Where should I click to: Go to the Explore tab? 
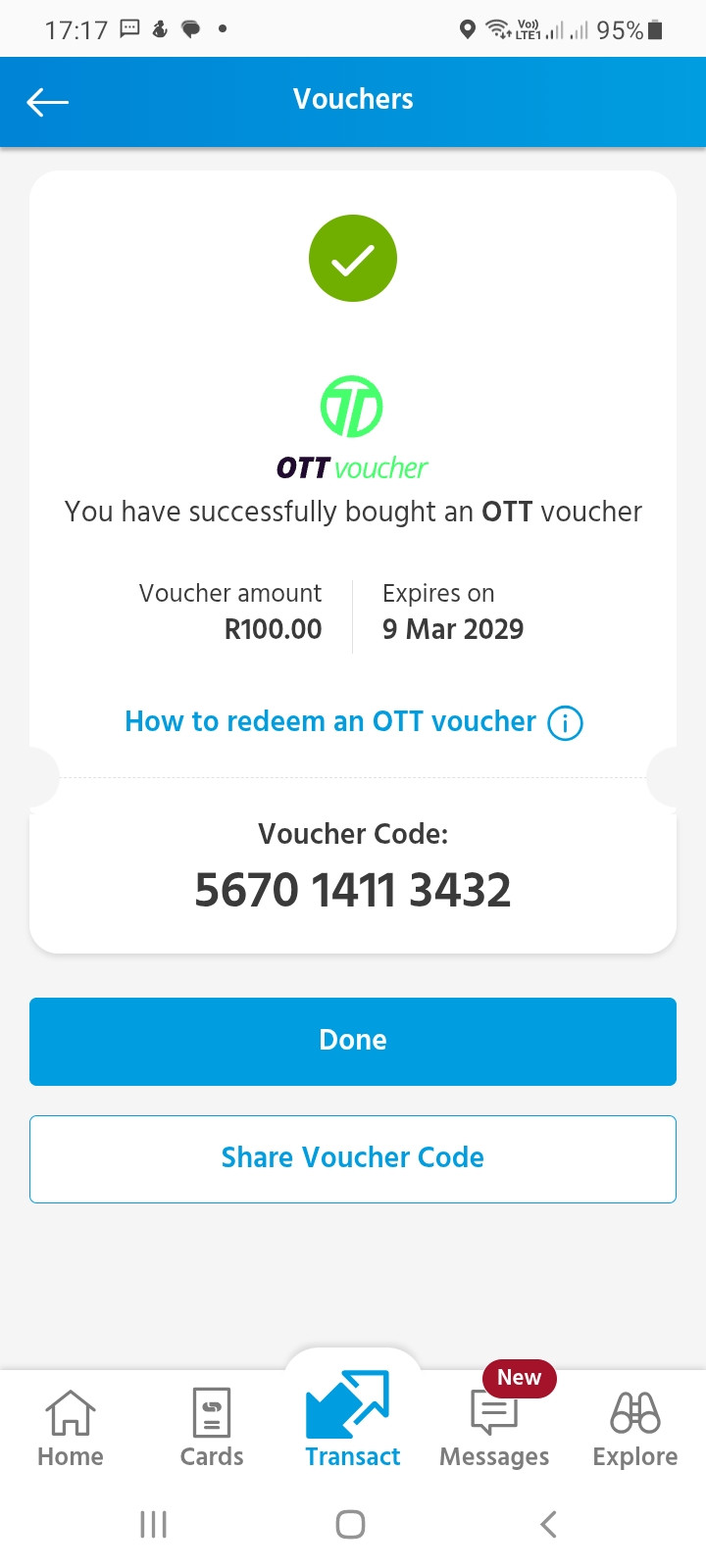635,1429
